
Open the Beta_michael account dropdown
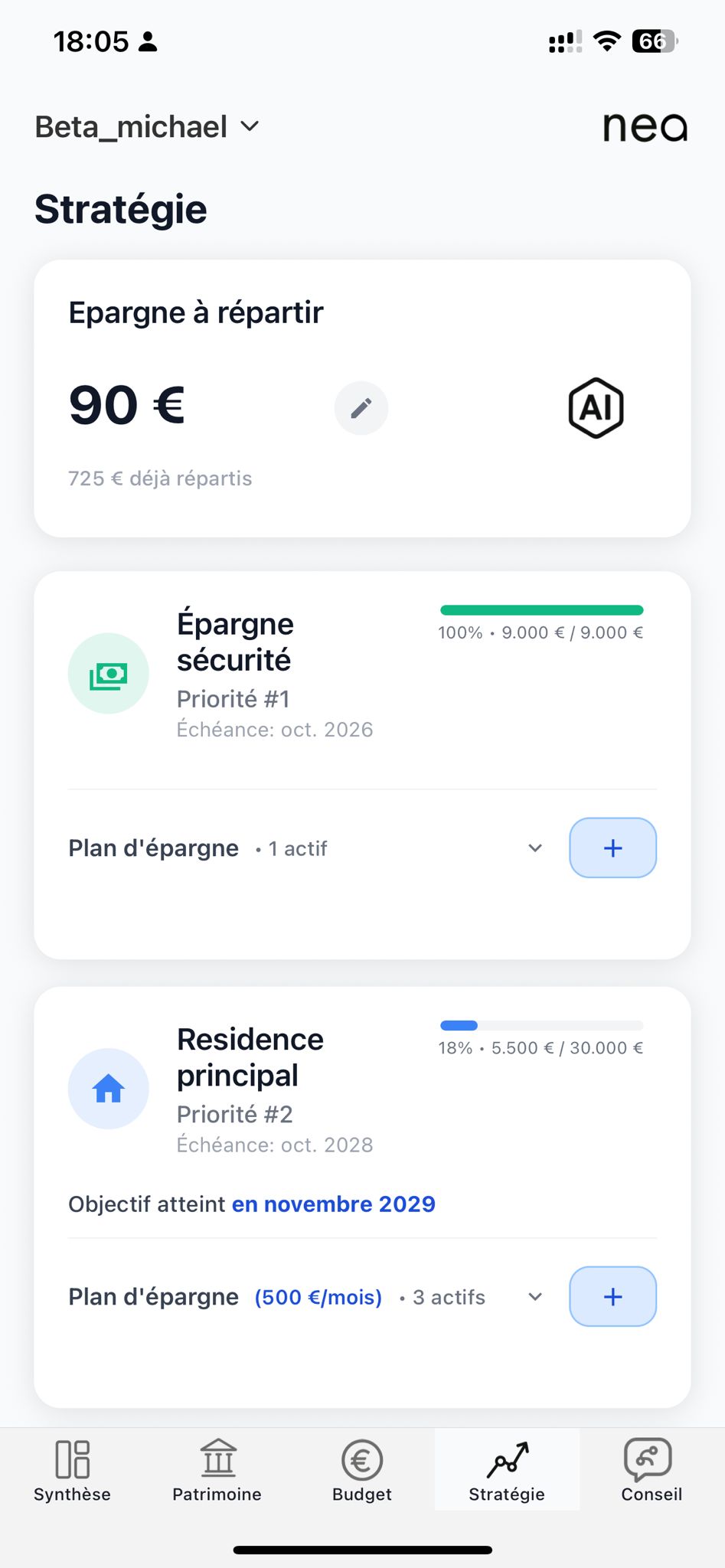(x=147, y=127)
